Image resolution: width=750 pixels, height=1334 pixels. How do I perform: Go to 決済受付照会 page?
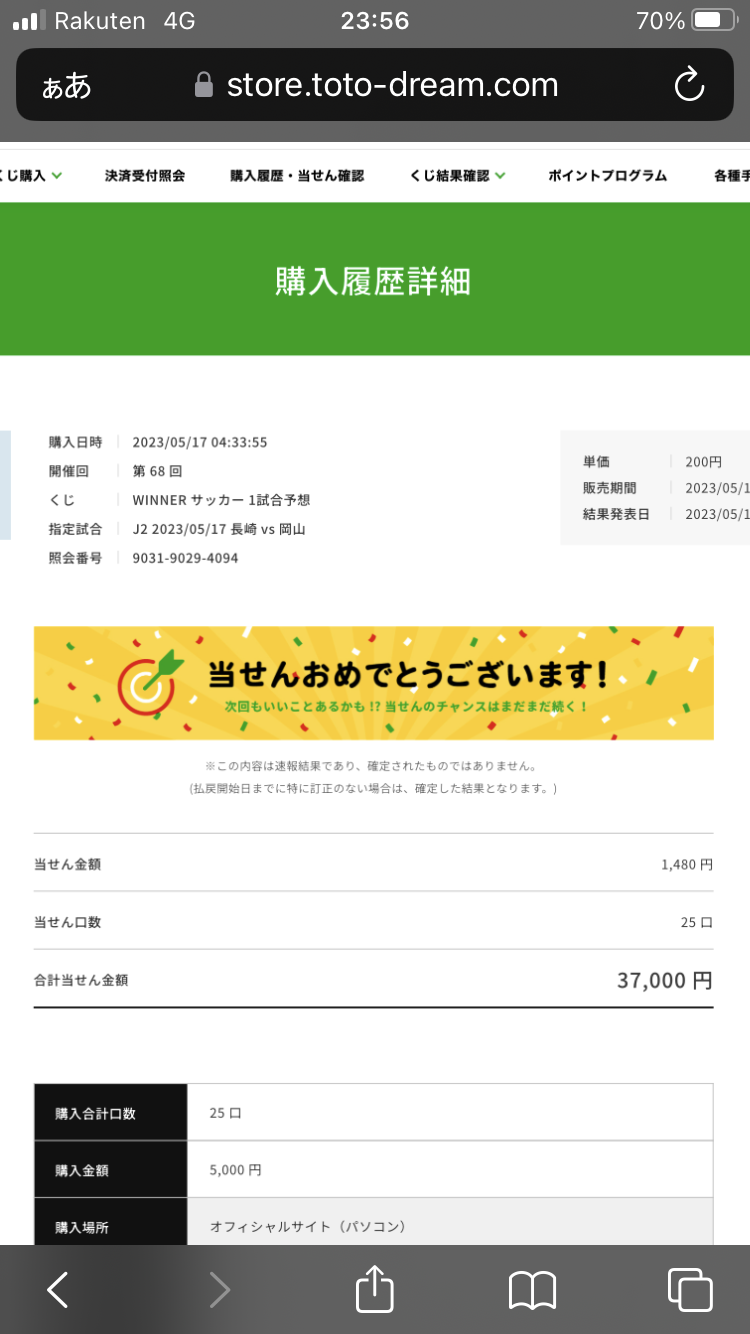145,176
